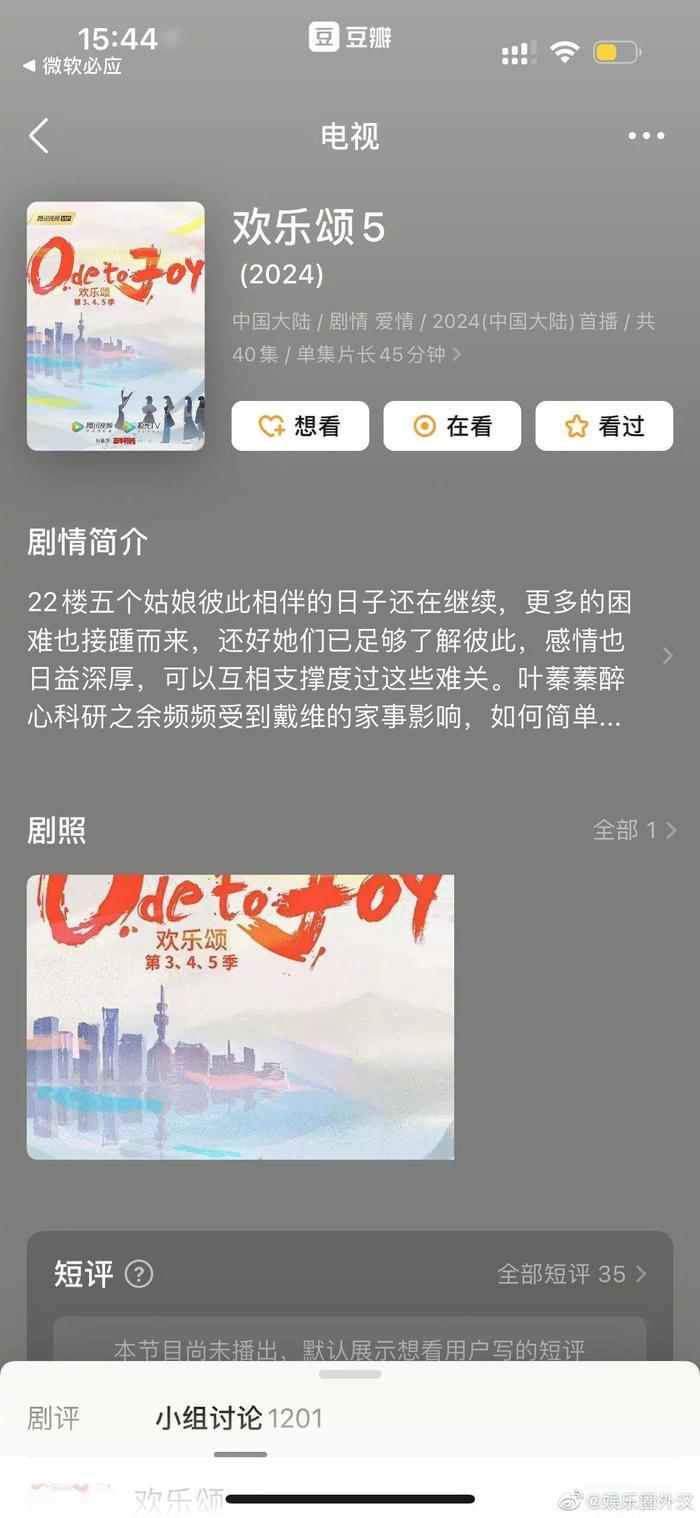Expand the full 剧情简介 text
This screenshot has height=1518, width=700.
667,656
